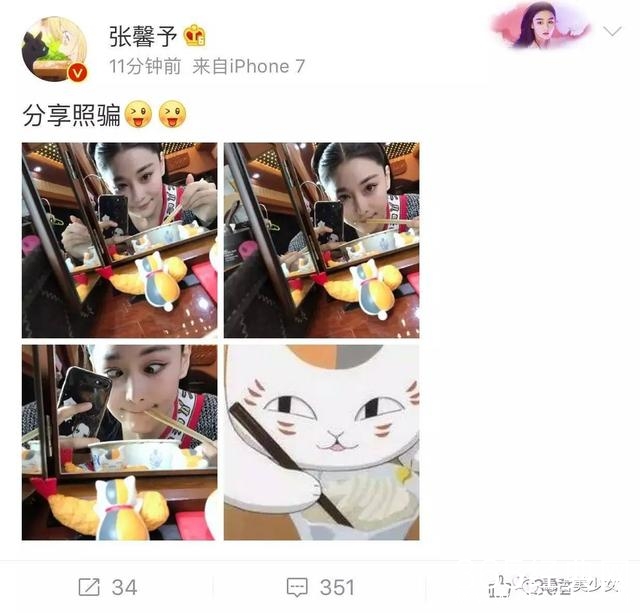The width and height of the screenshot is (640, 613).
Task: Repost this post with 34 shares
Action: click(107, 586)
